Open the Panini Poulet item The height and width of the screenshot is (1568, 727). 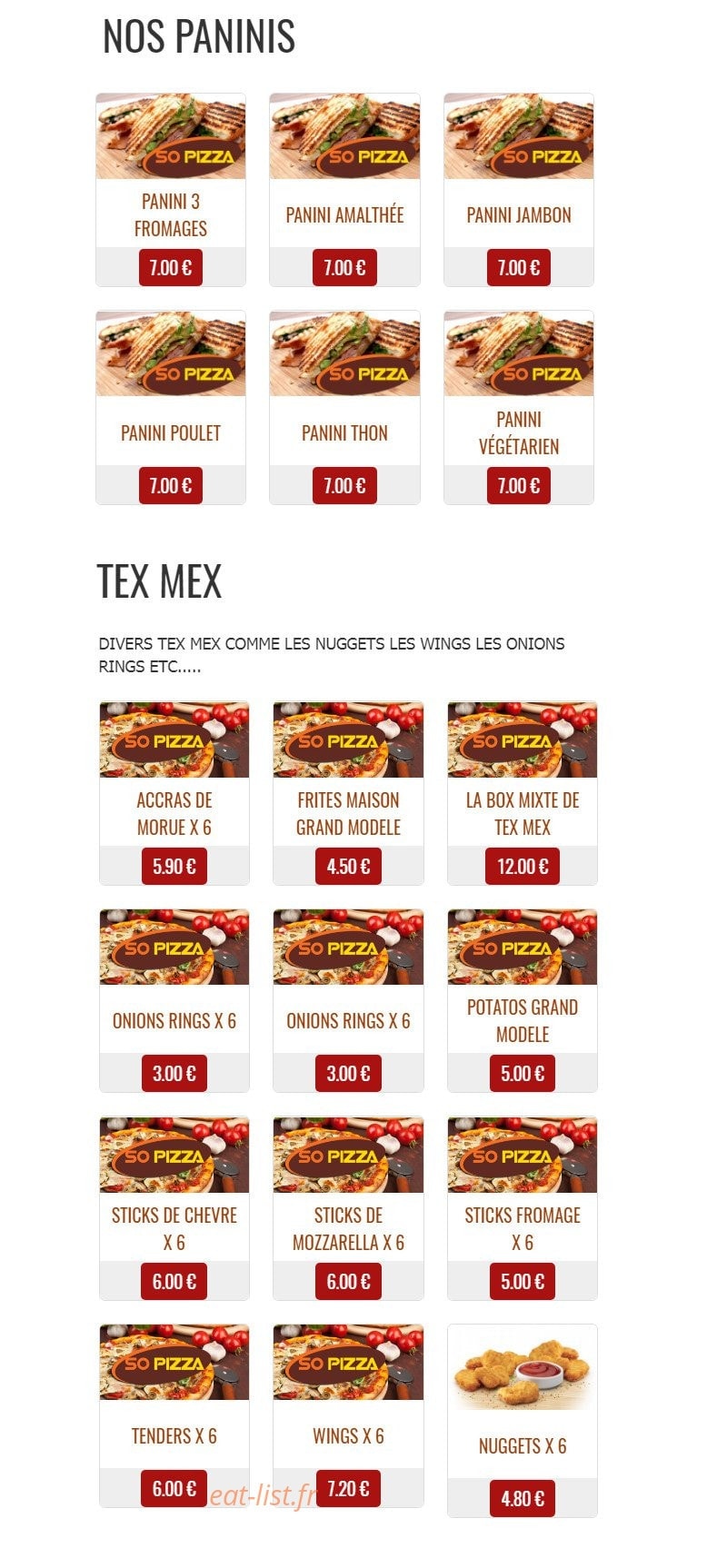tap(171, 408)
